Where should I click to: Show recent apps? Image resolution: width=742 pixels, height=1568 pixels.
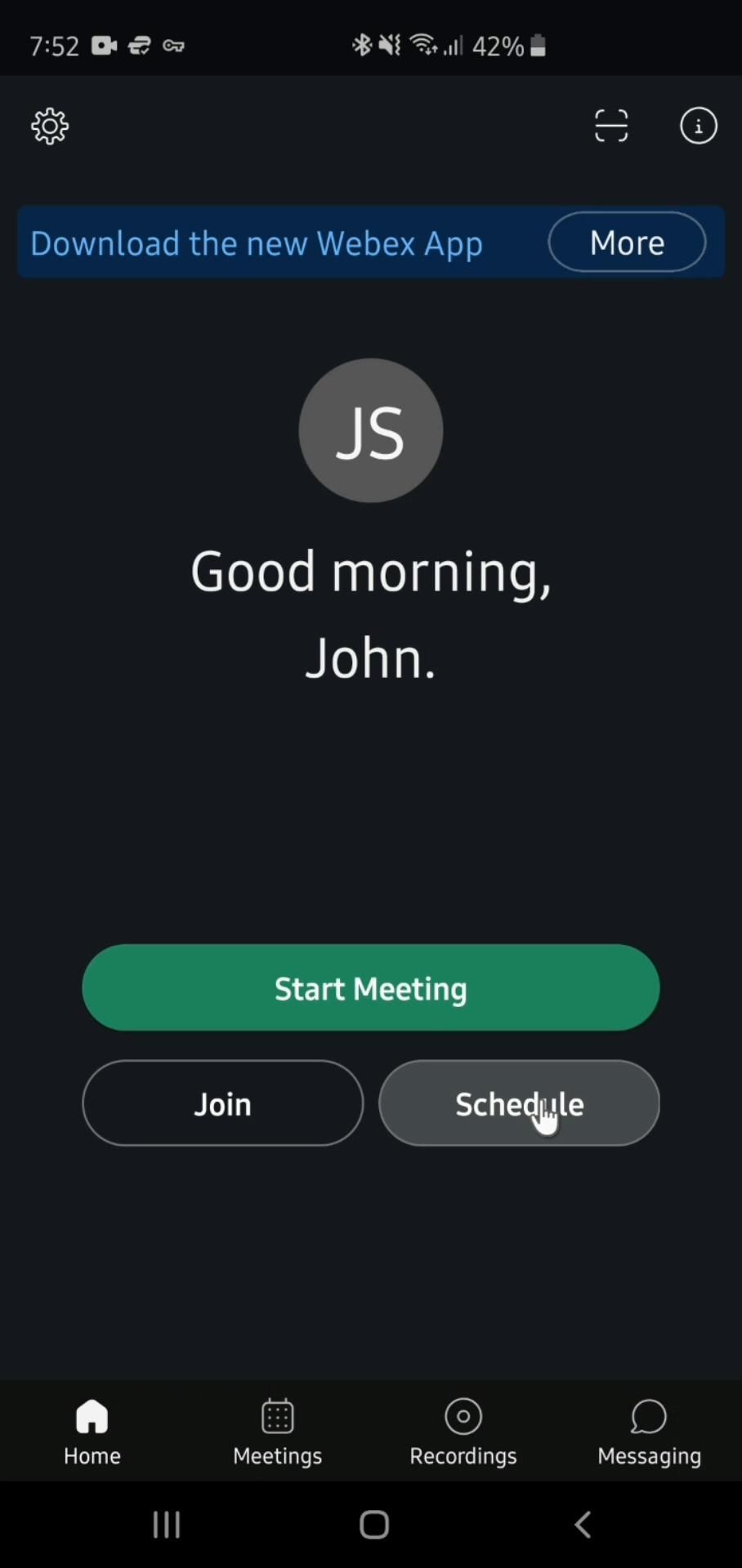[x=167, y=1524]
